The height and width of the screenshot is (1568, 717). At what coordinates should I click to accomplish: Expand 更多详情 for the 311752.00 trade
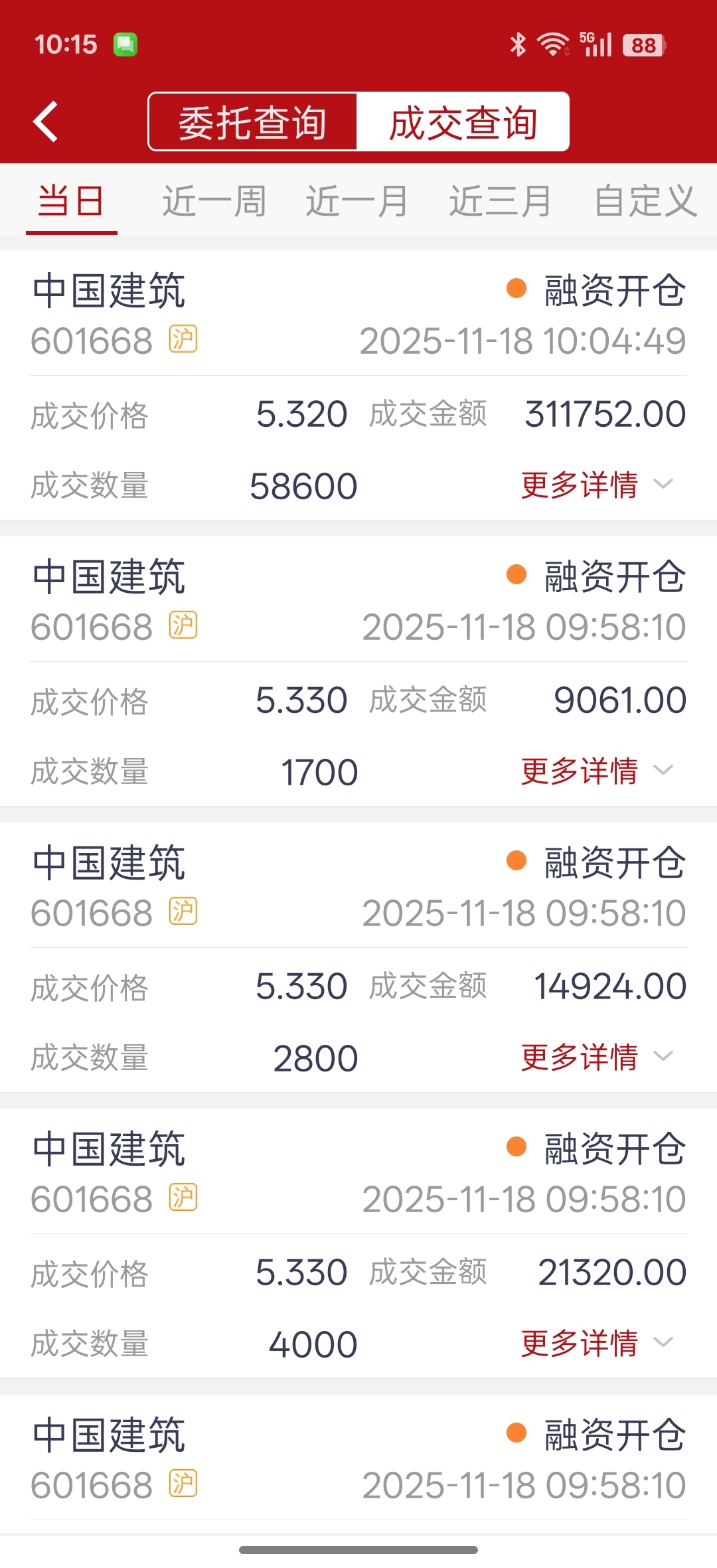click(596, 485)
